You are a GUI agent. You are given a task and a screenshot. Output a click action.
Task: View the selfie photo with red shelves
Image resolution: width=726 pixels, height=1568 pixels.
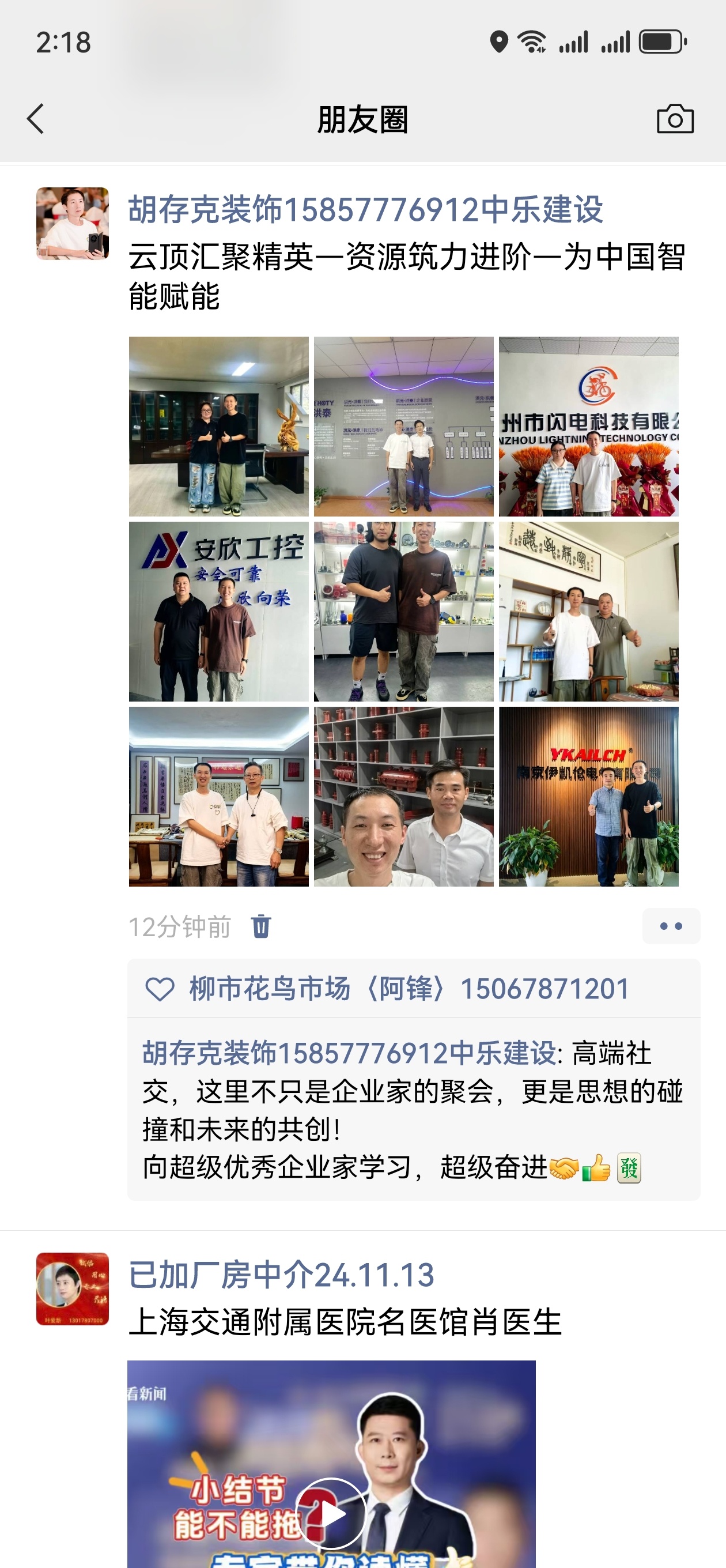(403, 796)
